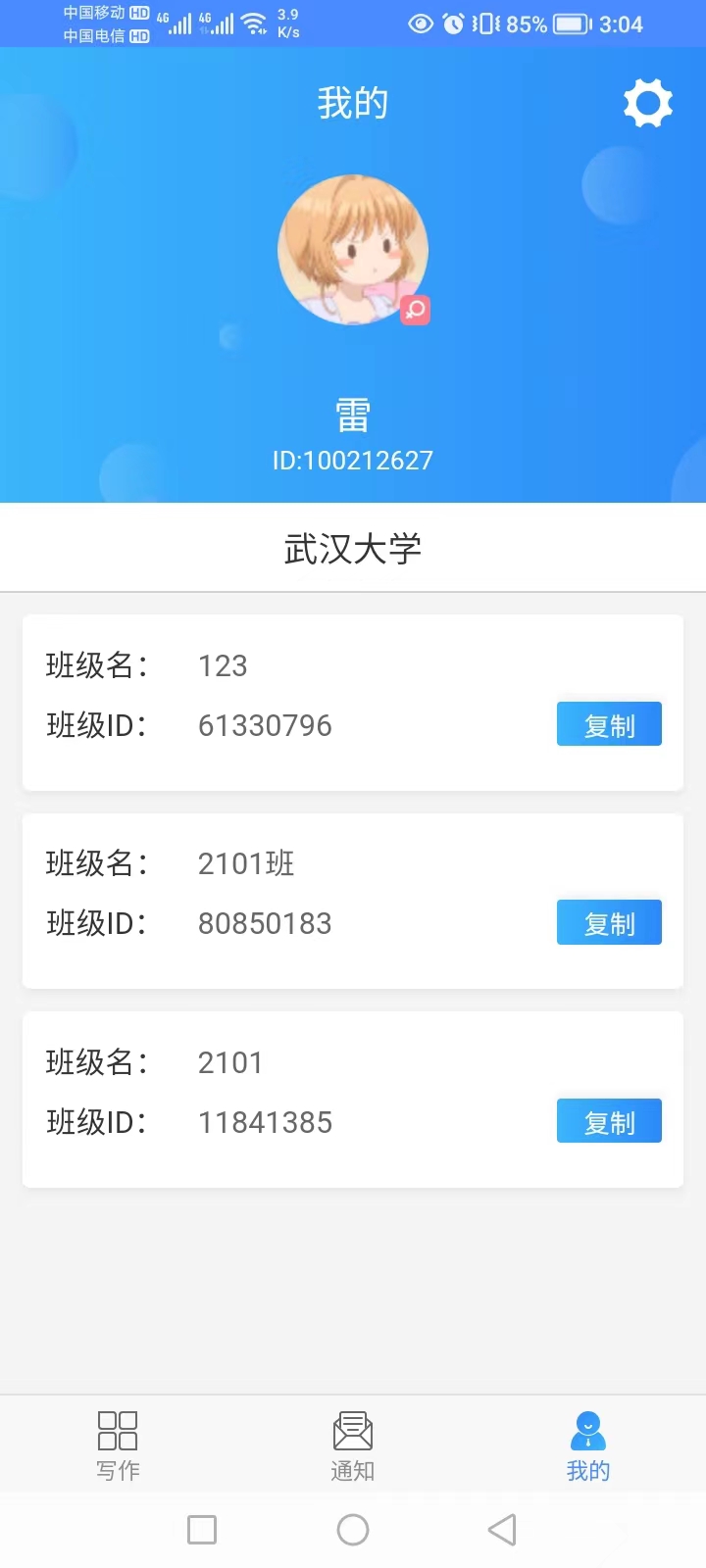Screen dimensions: 706x1568
Task: Copy class ID 80850183 using 复制 button
Action: point(609,921)
